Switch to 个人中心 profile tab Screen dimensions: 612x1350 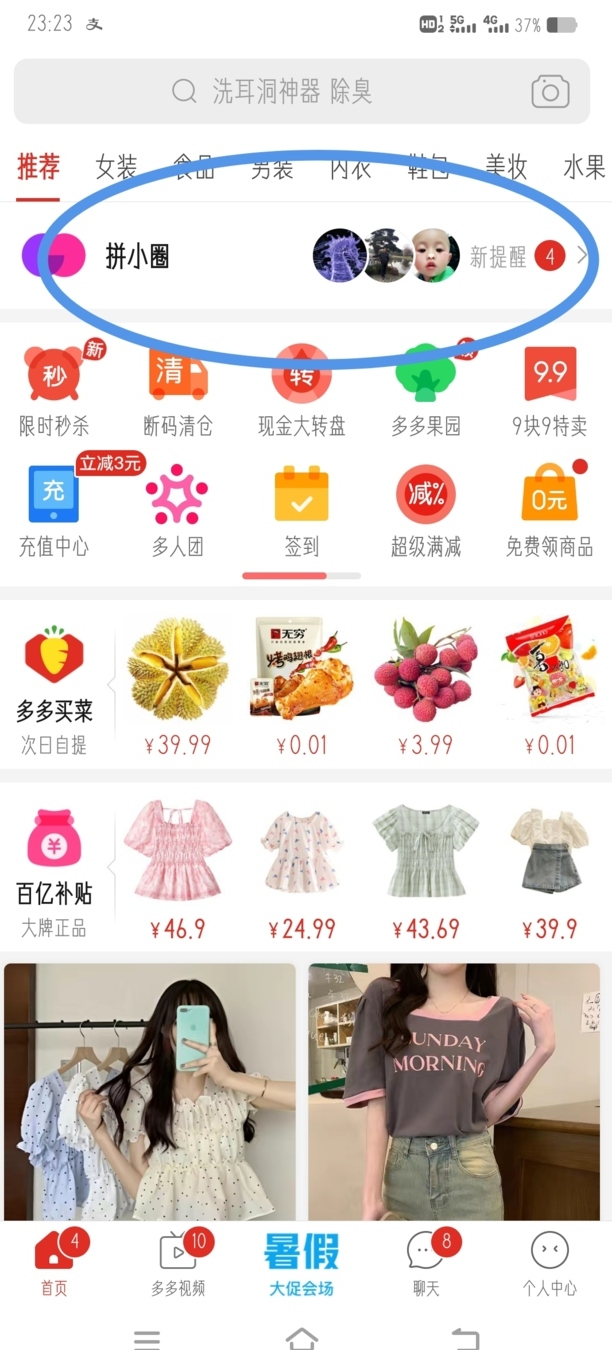coord(549,1264)
